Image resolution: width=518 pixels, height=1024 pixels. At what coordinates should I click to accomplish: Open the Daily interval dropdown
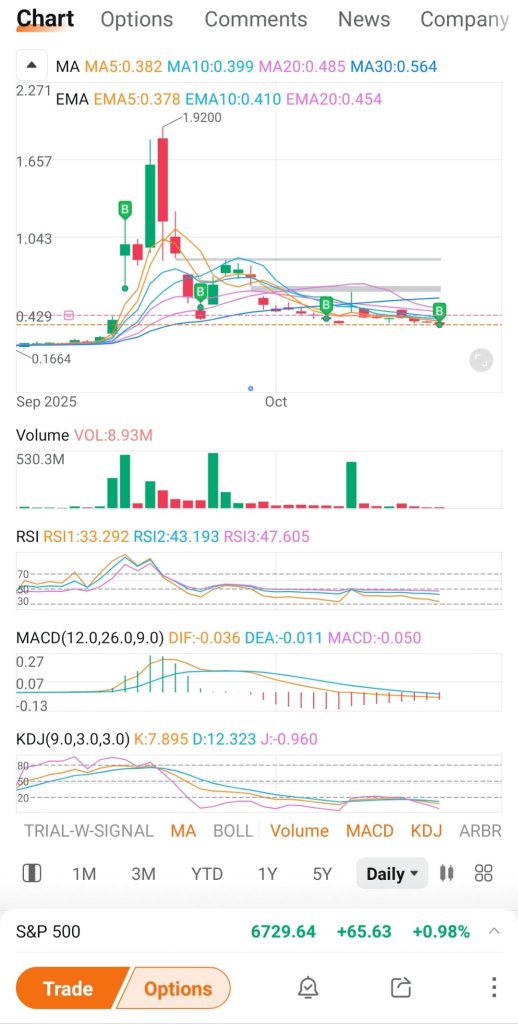pyautogui.click(x=392, y=874)
